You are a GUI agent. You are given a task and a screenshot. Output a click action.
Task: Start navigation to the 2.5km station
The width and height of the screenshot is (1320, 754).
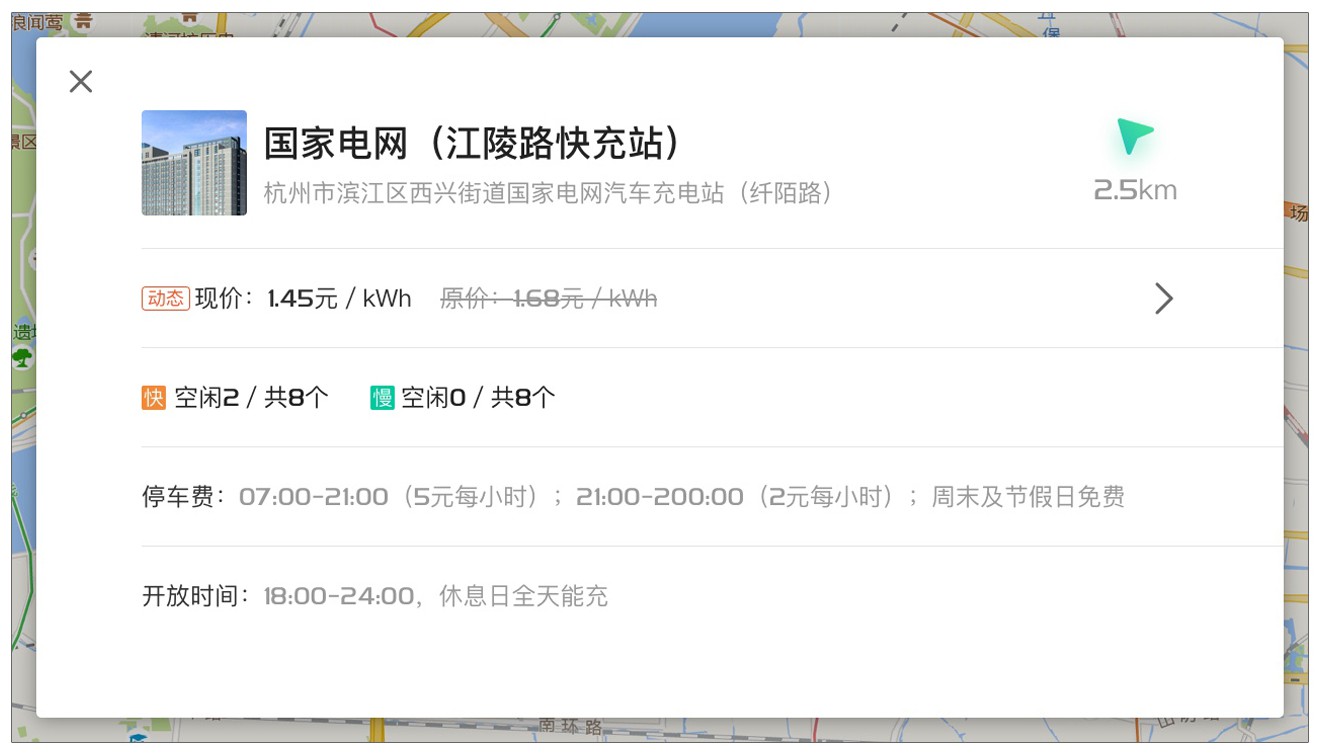tap(1135, 138)
